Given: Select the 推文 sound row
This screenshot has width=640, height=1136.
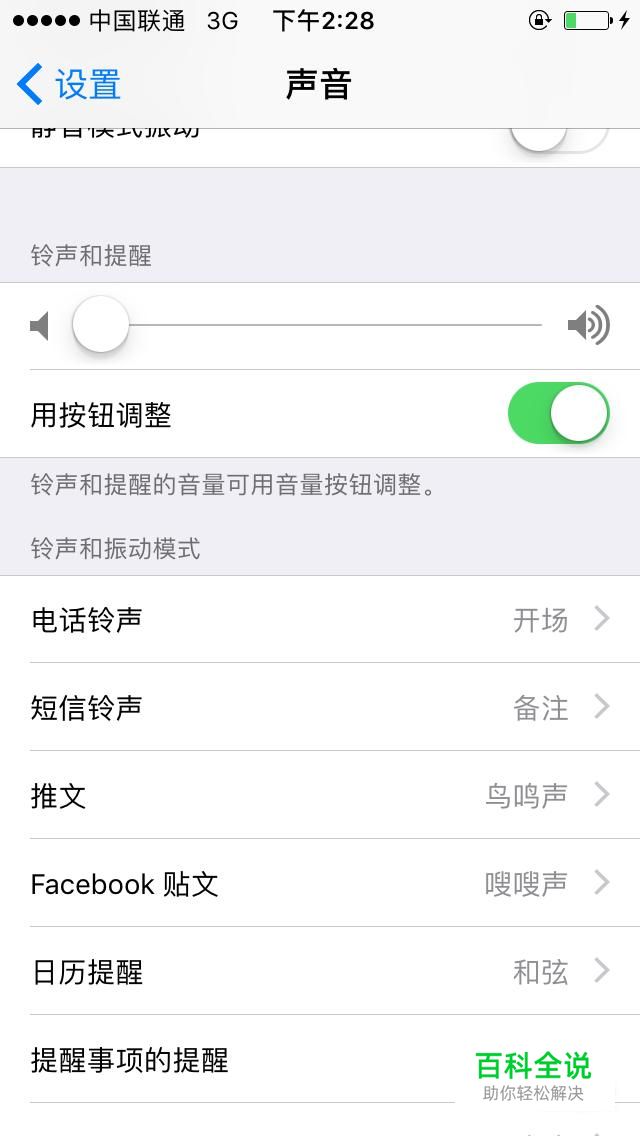Looking at the screenshot, I should tap(320, 795).
